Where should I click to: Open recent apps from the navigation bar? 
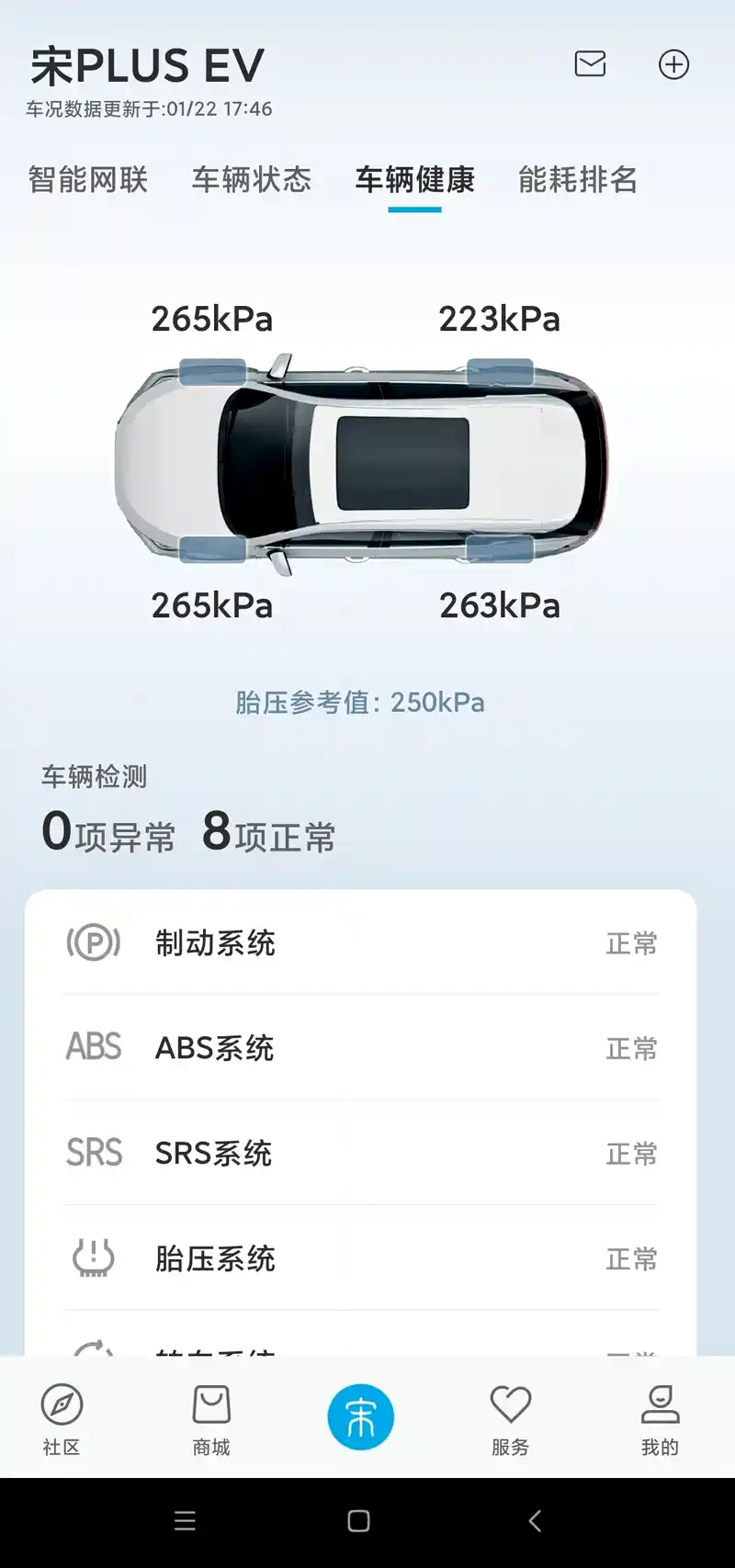pos(185,1521)
